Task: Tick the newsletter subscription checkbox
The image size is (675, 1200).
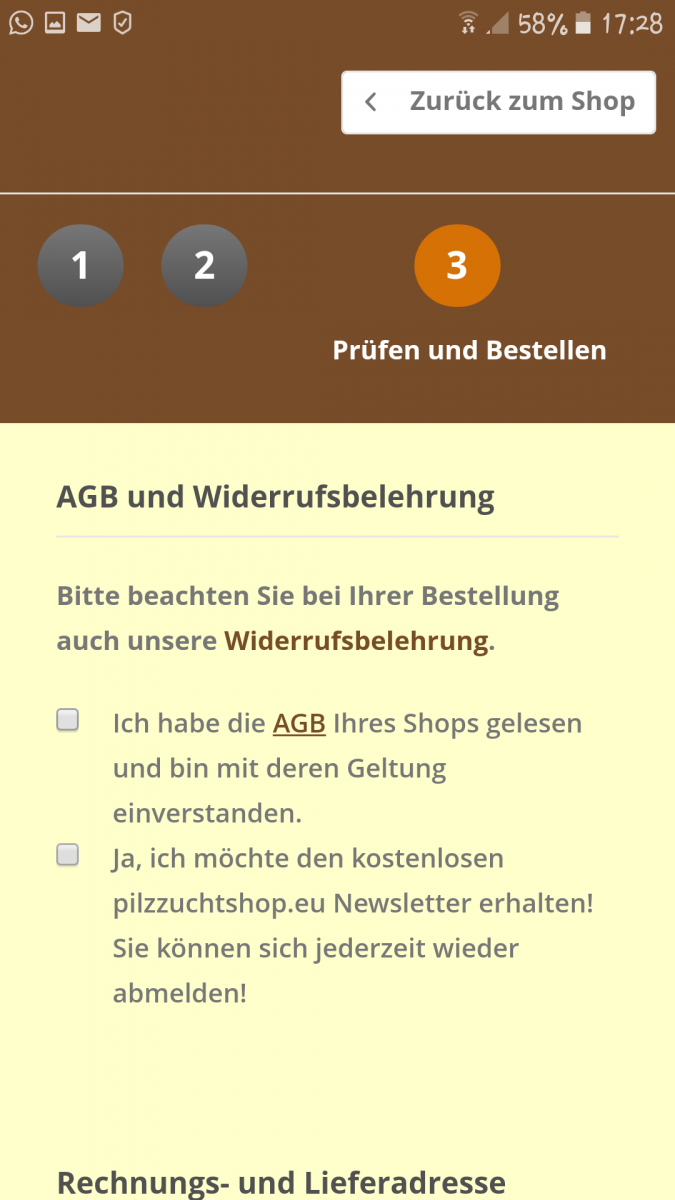Action: point(67,855)
